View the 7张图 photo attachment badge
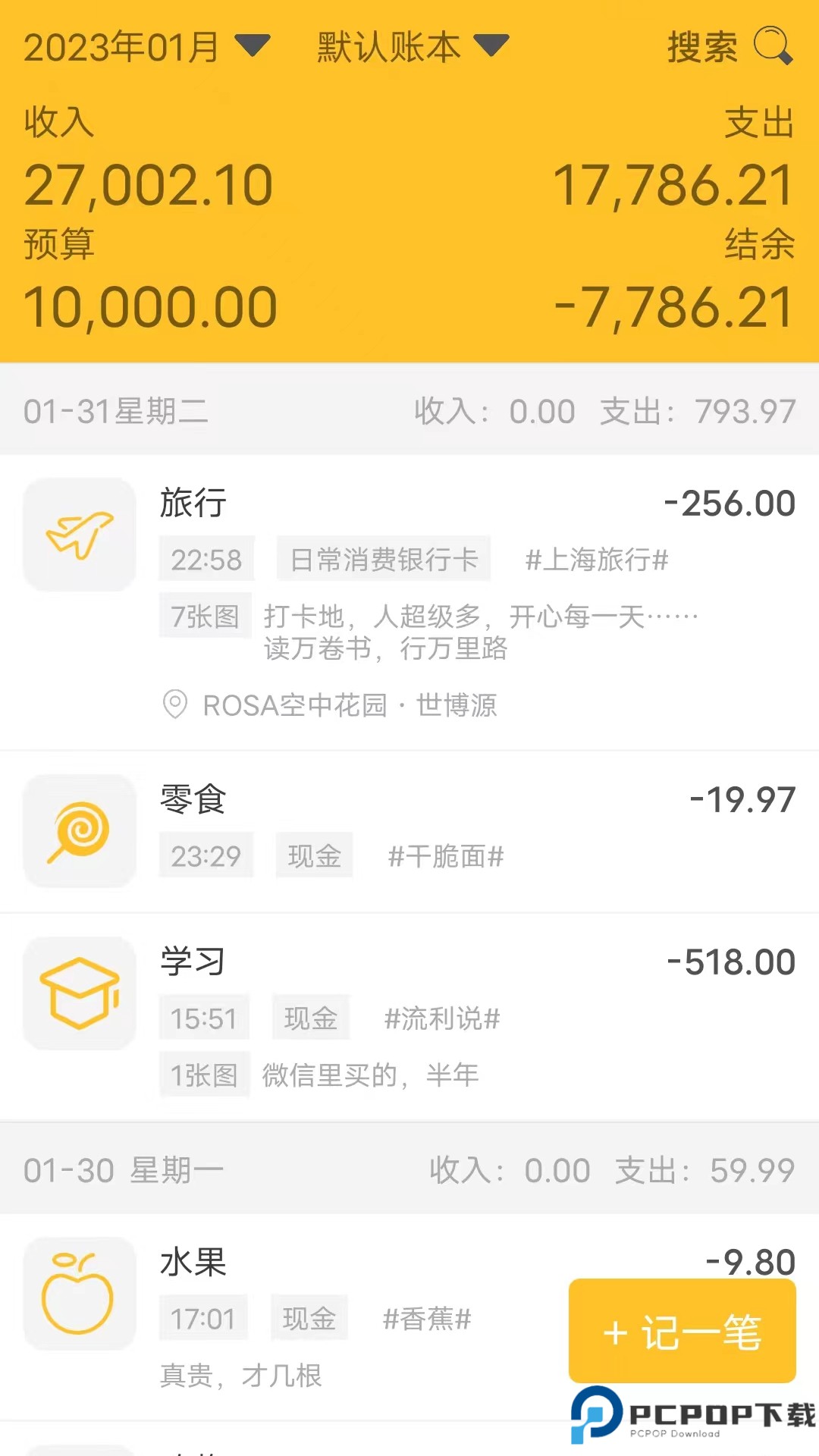The height and width of the screenshot is (1456, 819). coord(205,616)
